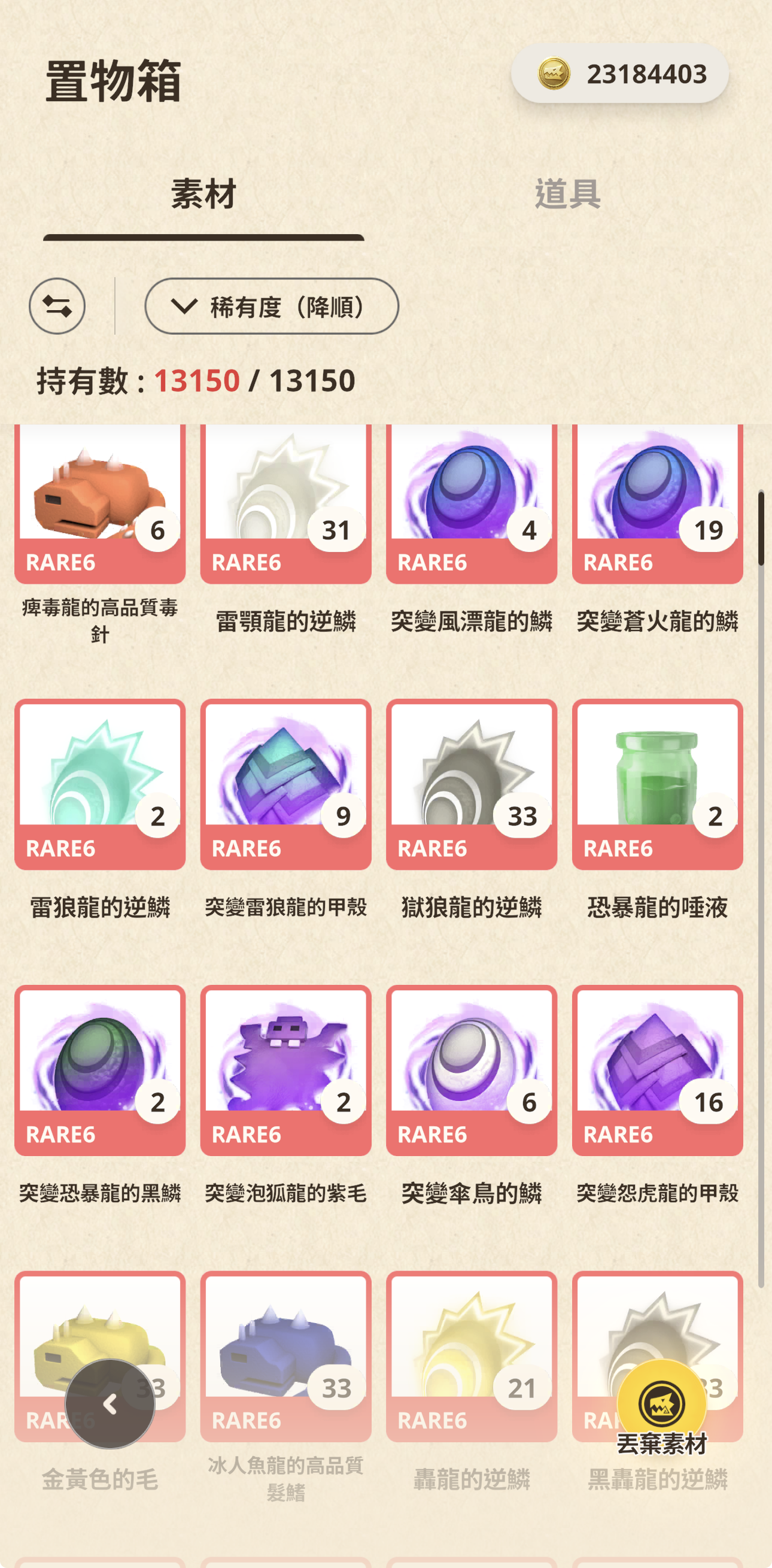The height and width of the screenshot is (1568, 772).
Task: Open 痺毒龍的高品質毒針 item
Action: [100, 504]
